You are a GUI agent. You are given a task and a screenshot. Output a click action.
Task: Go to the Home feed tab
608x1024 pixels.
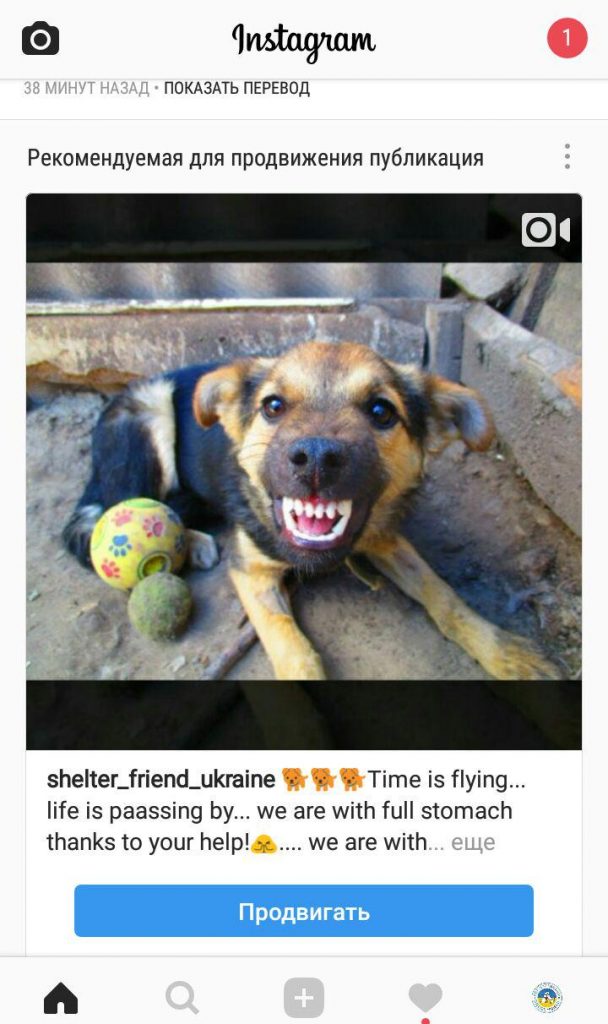coord(61,997)
